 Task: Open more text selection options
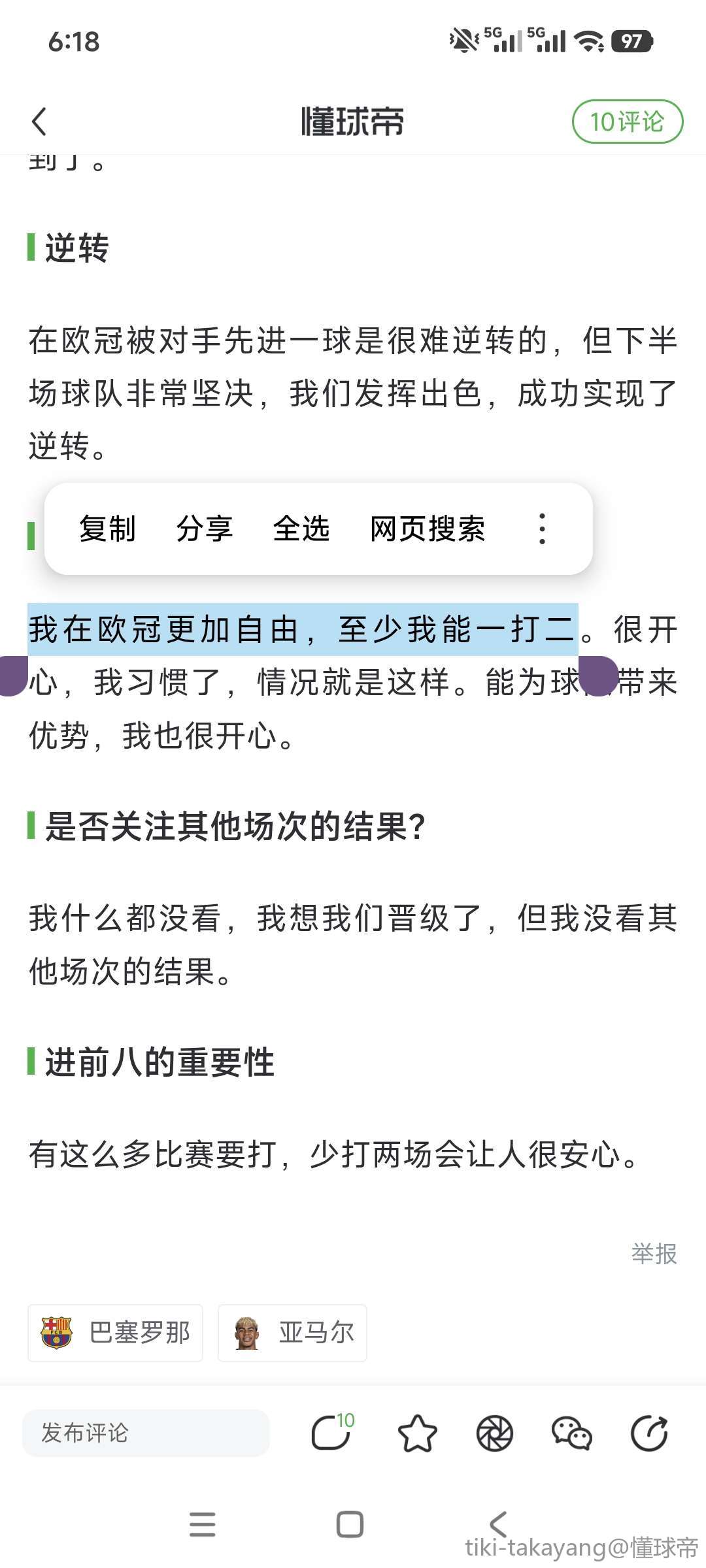(542, 529)
